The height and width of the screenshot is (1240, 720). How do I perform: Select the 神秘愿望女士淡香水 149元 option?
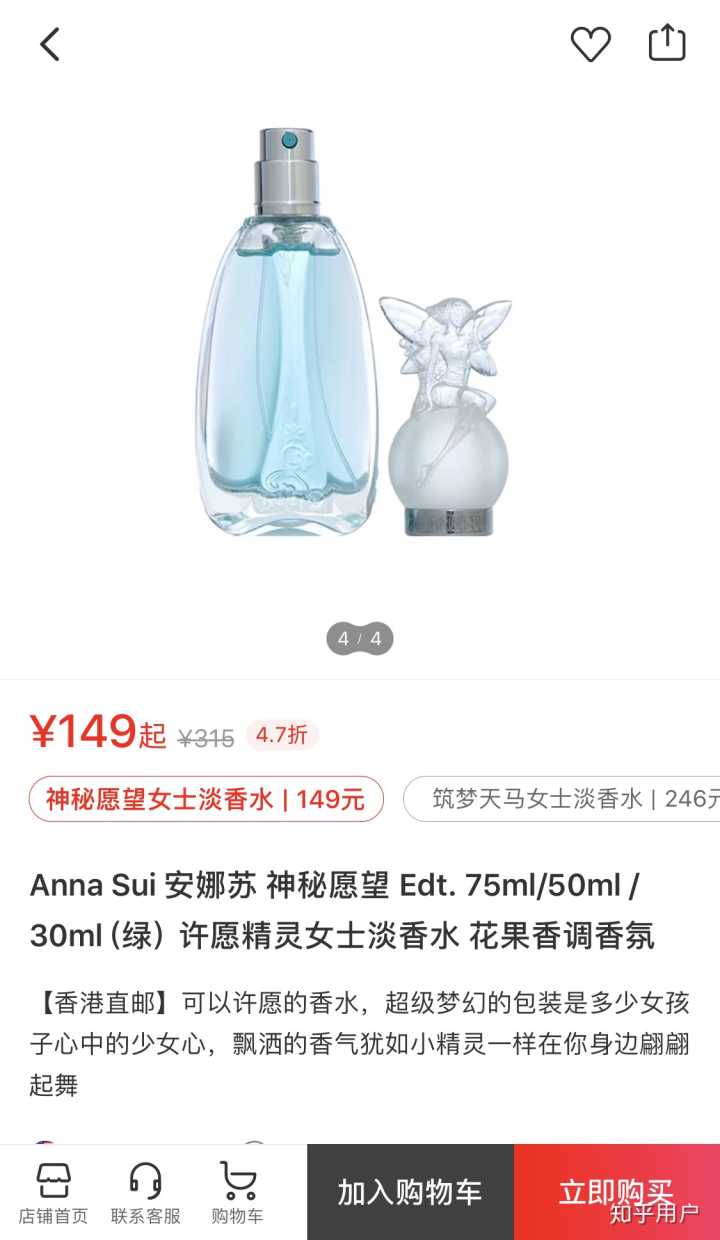[x=206, y=799]
